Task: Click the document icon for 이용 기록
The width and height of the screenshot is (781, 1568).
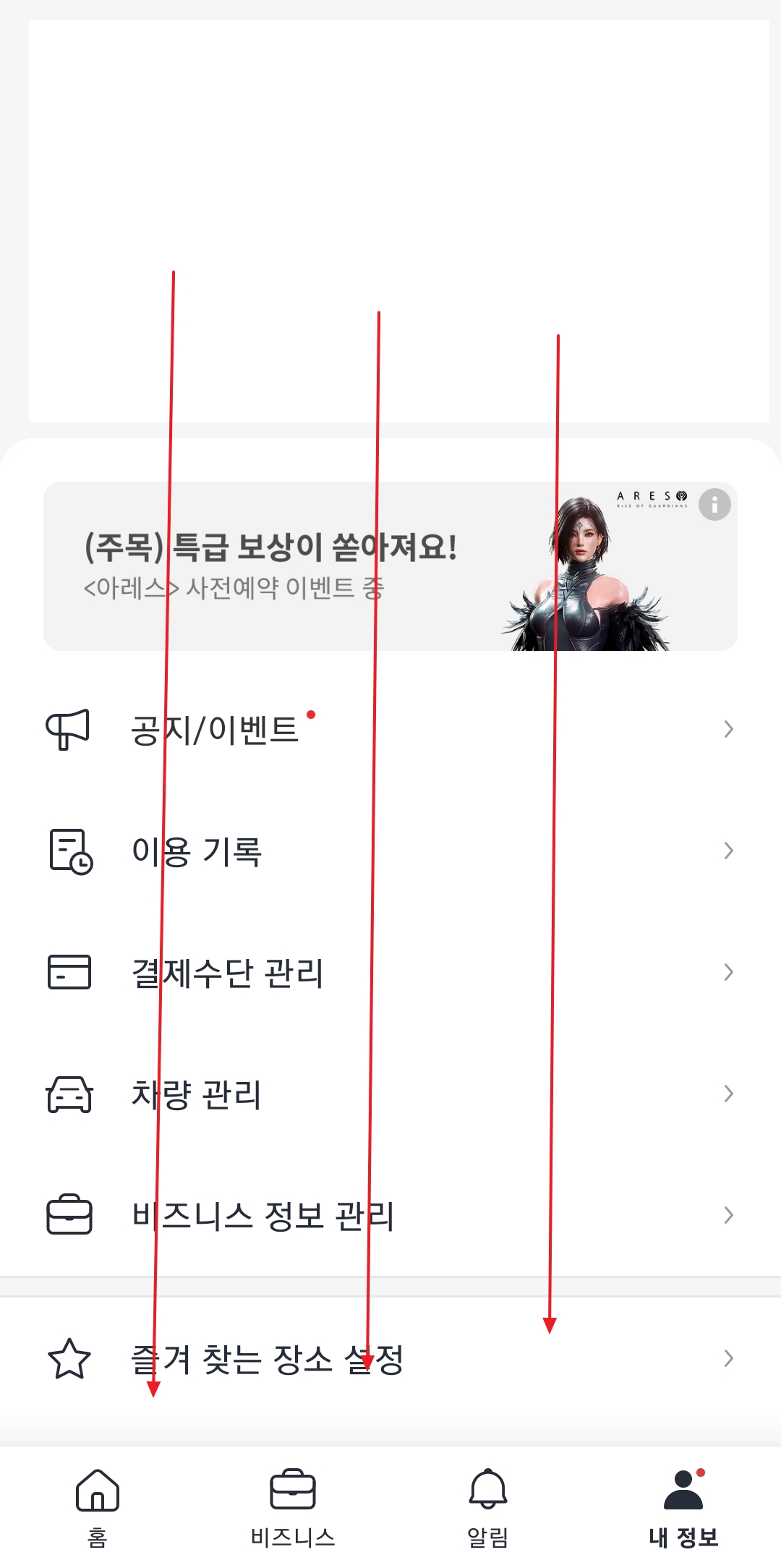Action: coord(69,851)
